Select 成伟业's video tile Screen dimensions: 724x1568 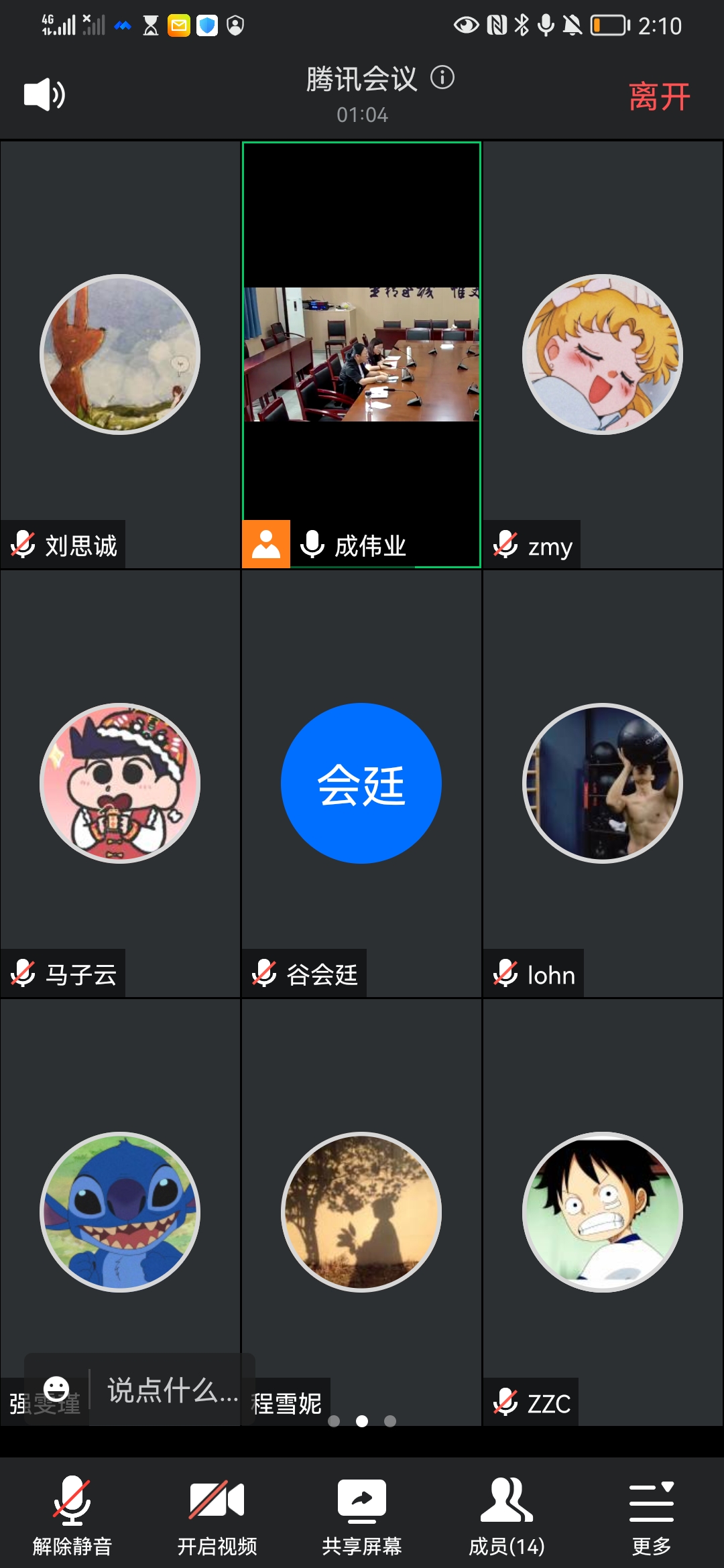tap(361, 354)
